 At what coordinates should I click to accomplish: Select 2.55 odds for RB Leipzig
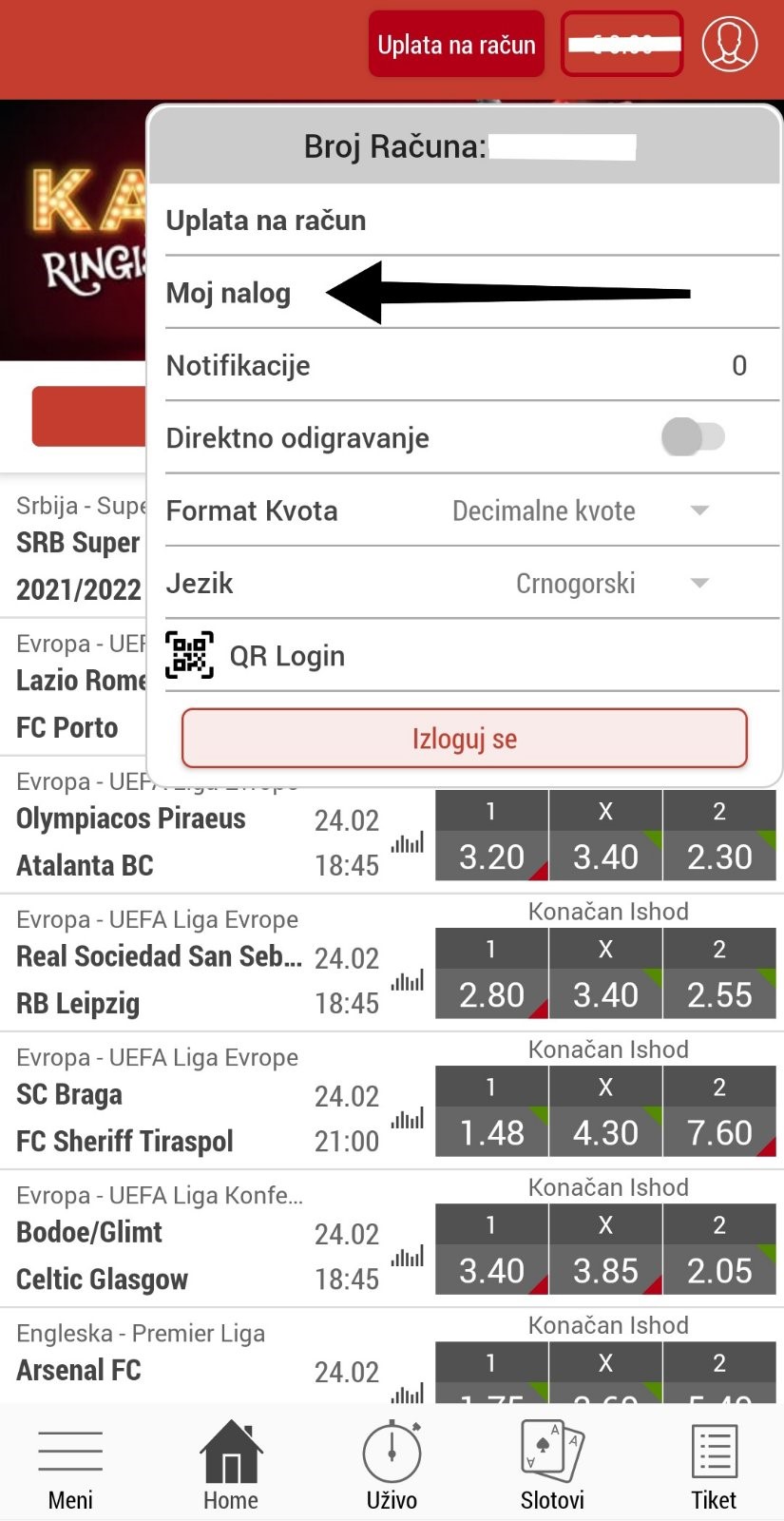[719, 994]
